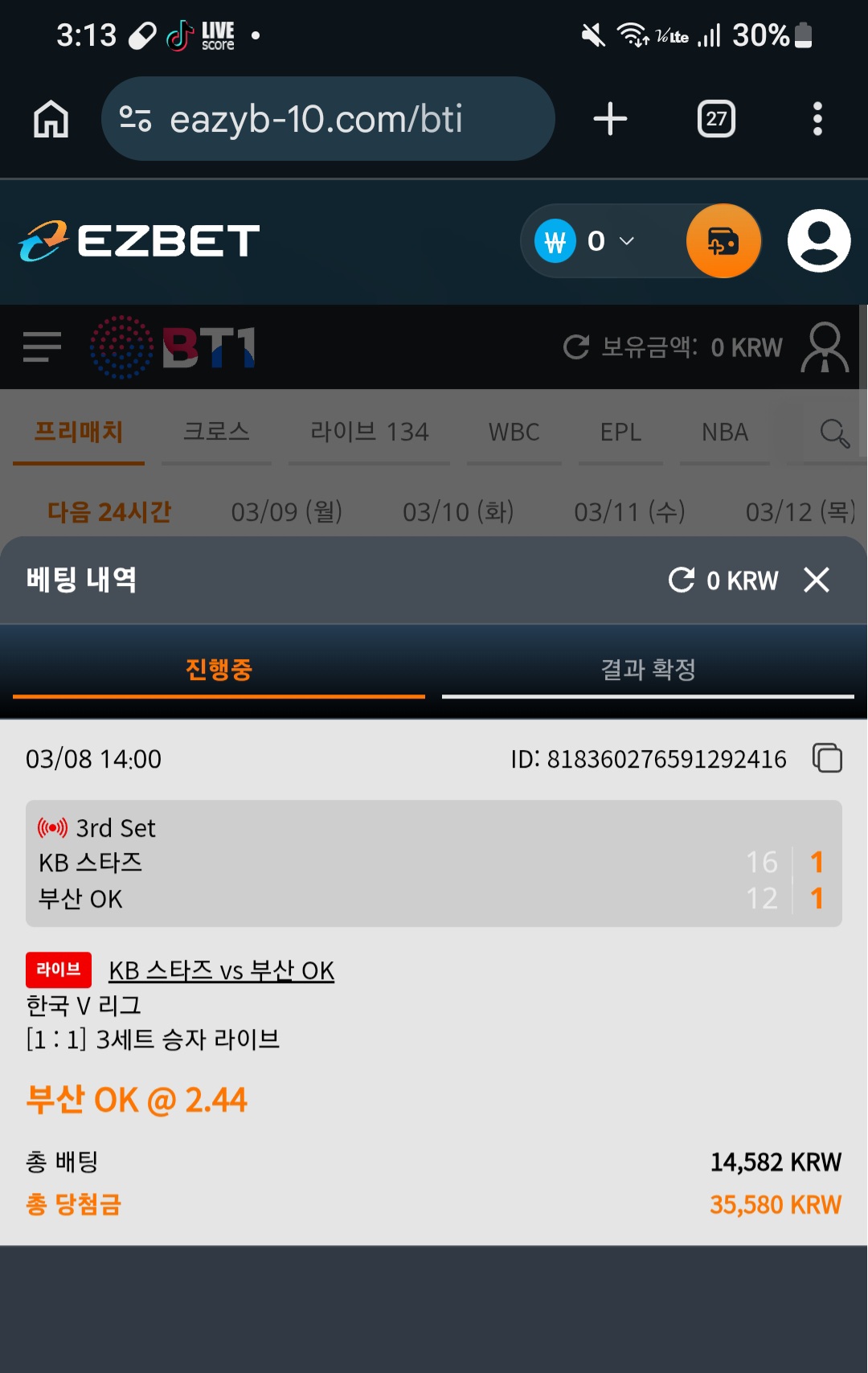The image size is (868, 1373).
Task: Switch to the 결과 확정 tab
Action: [x=648, y=670]
